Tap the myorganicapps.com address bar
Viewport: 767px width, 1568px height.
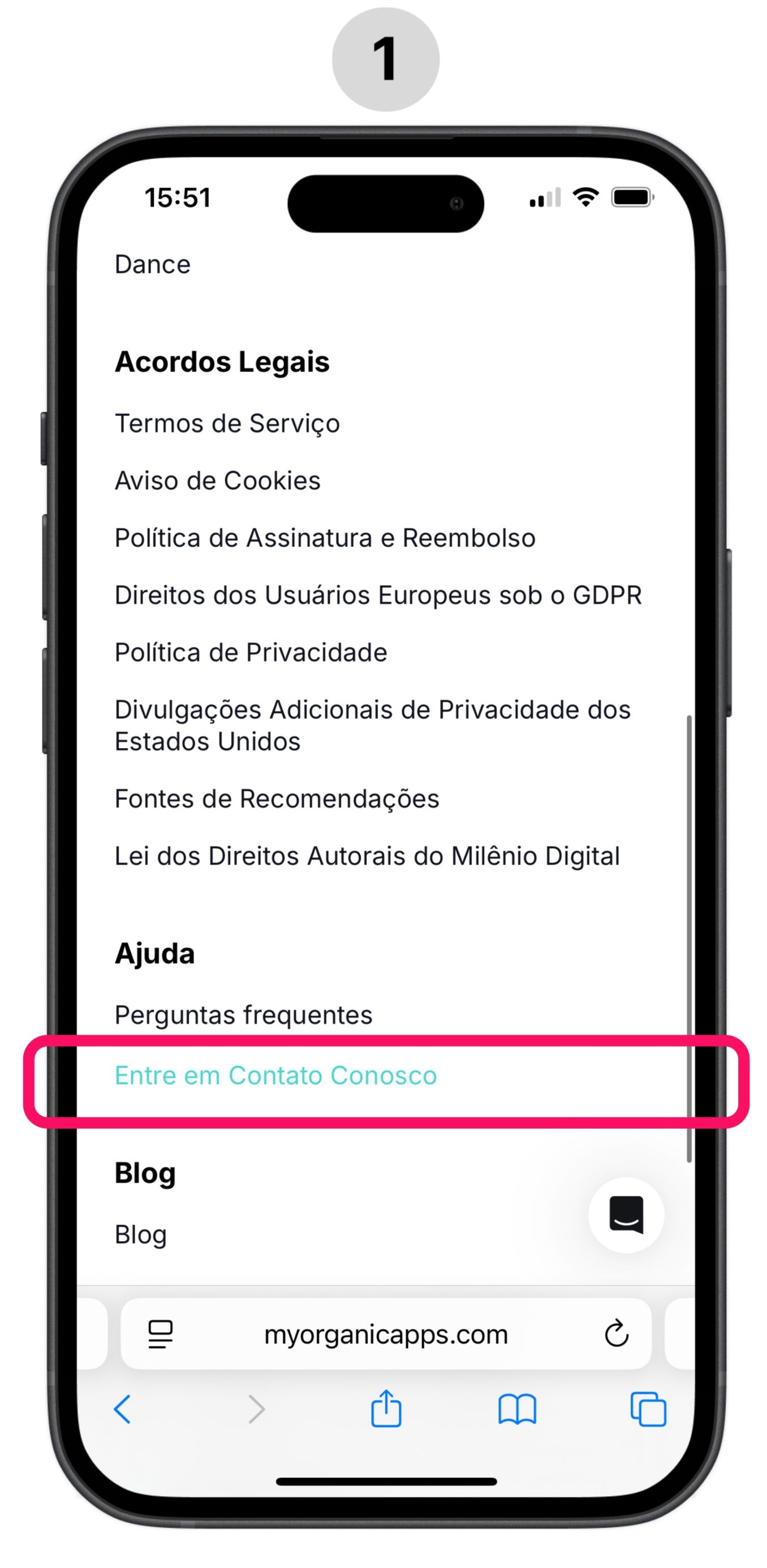point(386,1333)
